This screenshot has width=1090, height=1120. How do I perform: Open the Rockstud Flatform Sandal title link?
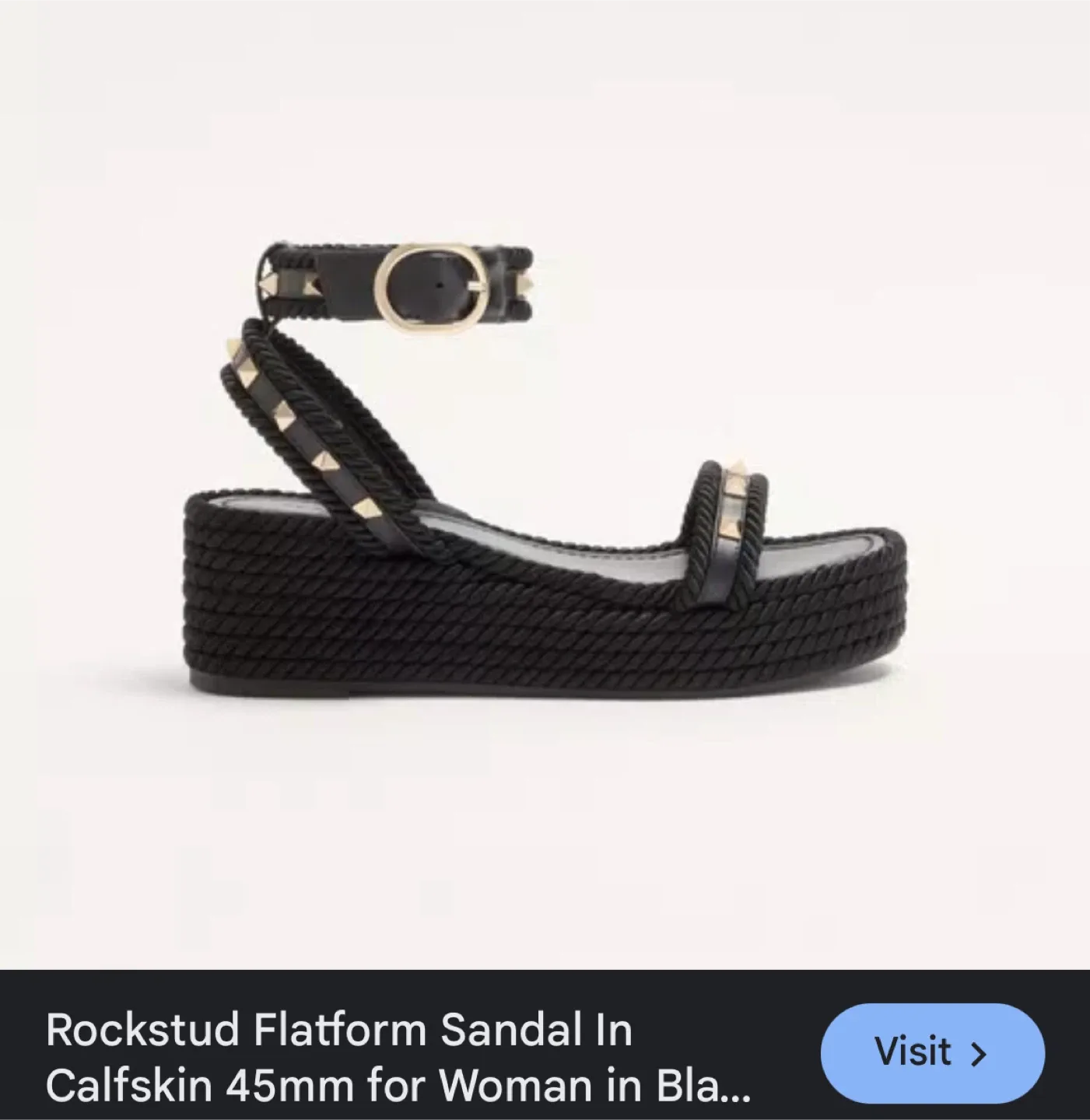(x=397, y=1056)
